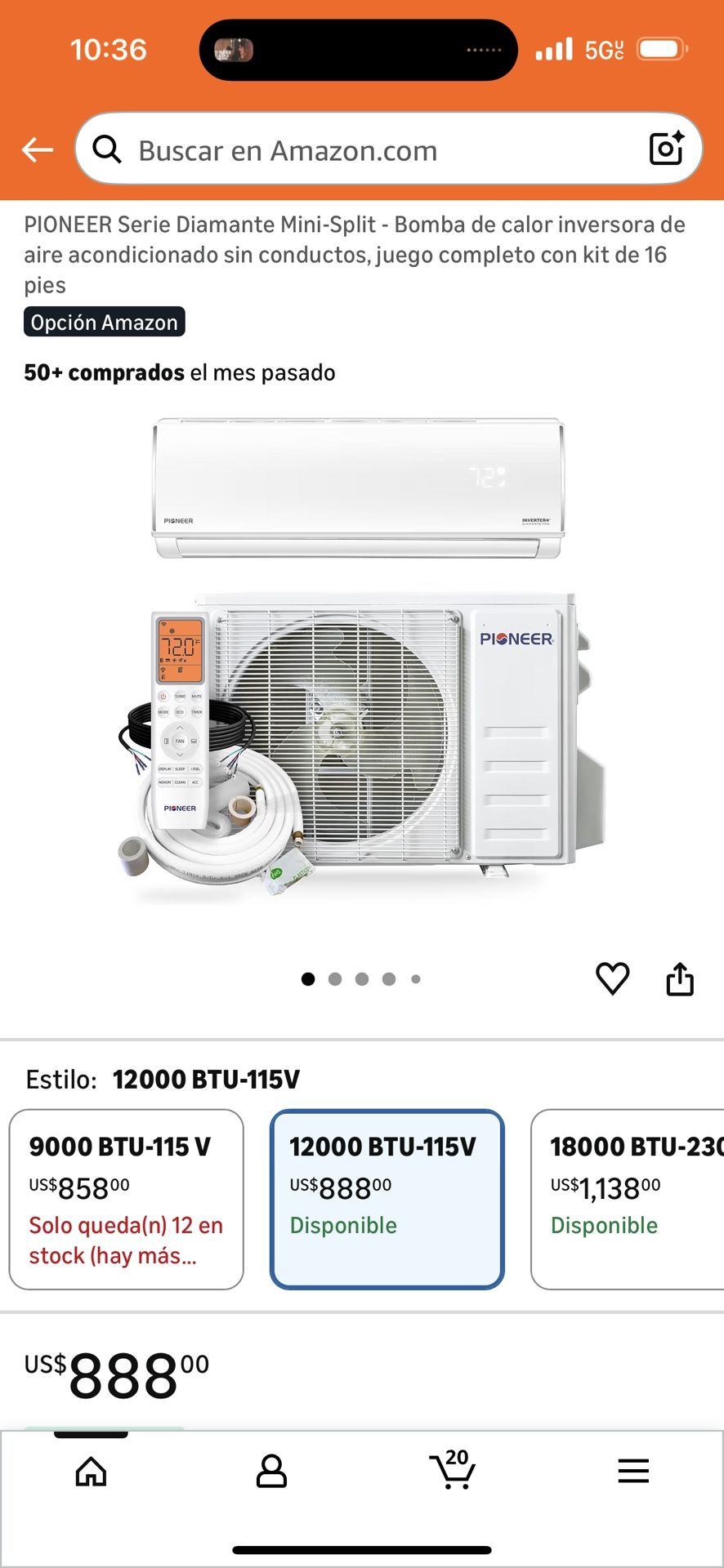Screen dimensions: 724x1568
Task: Open the hamburger menu tab
Action: [633, 1472]
